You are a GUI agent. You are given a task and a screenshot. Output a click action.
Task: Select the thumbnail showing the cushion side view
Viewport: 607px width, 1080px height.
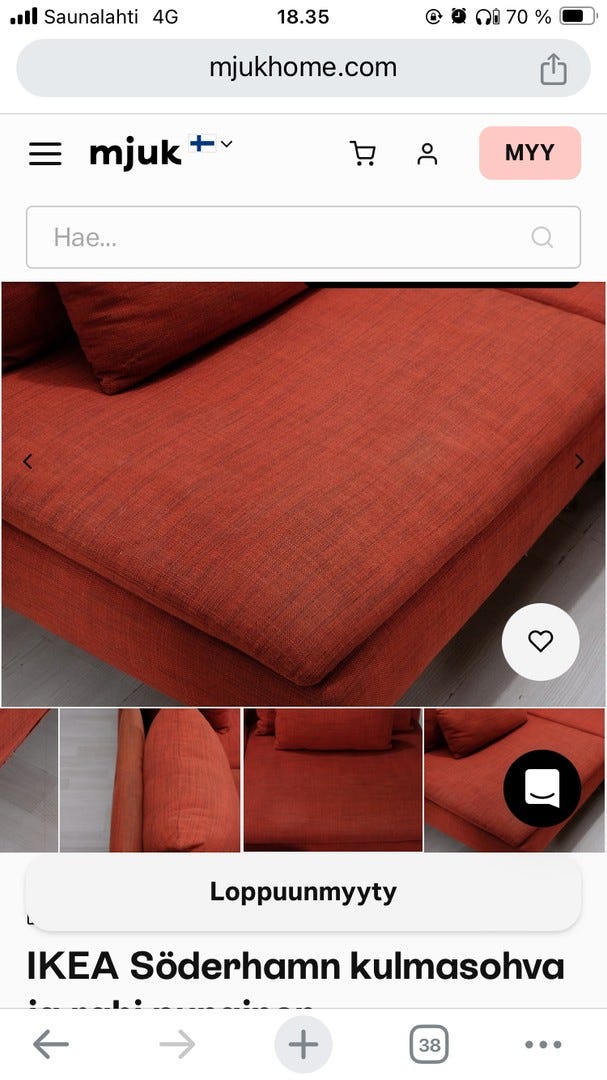pos(150,780)
